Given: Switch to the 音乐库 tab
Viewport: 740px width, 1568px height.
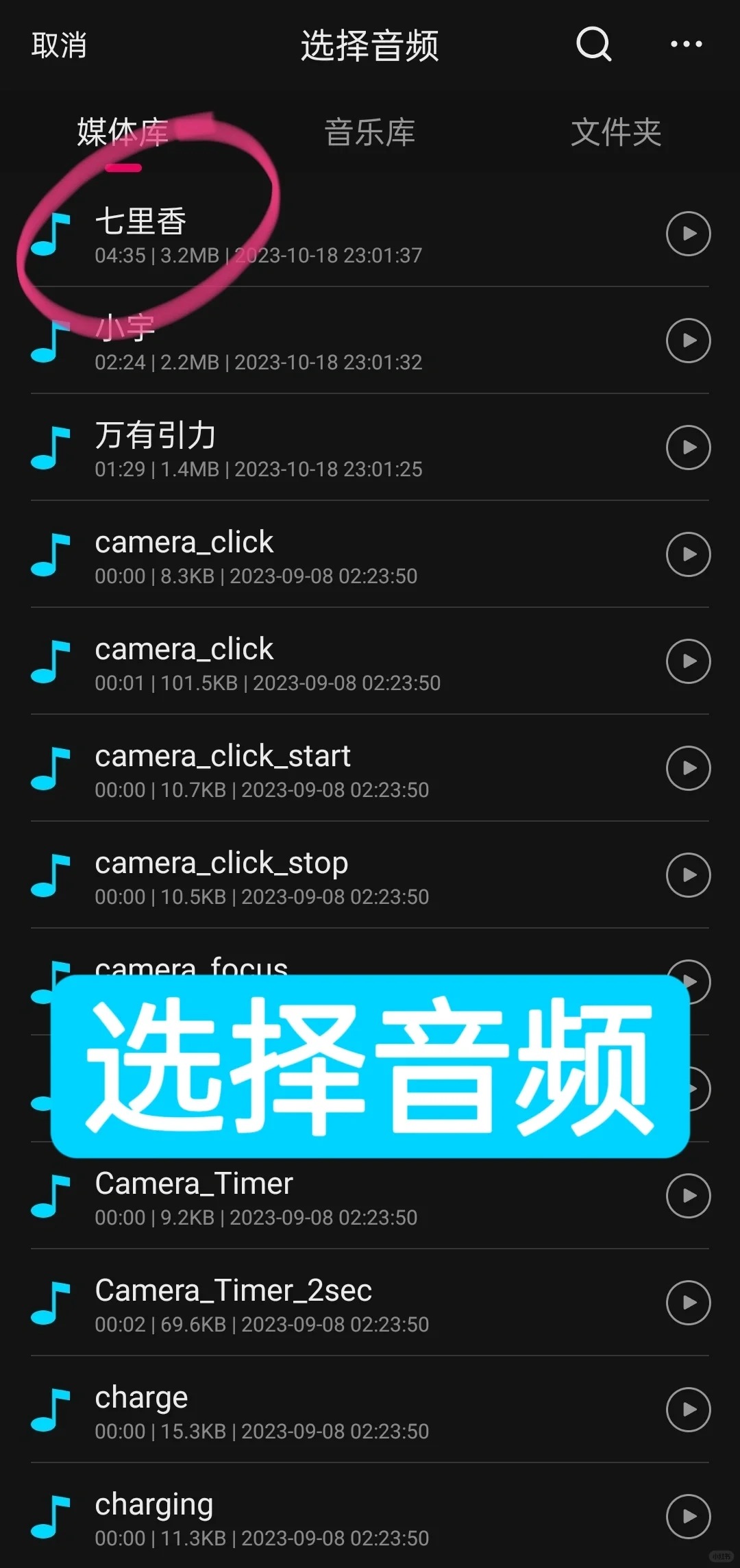Looking at the screenshot, I should click(370, 132).
